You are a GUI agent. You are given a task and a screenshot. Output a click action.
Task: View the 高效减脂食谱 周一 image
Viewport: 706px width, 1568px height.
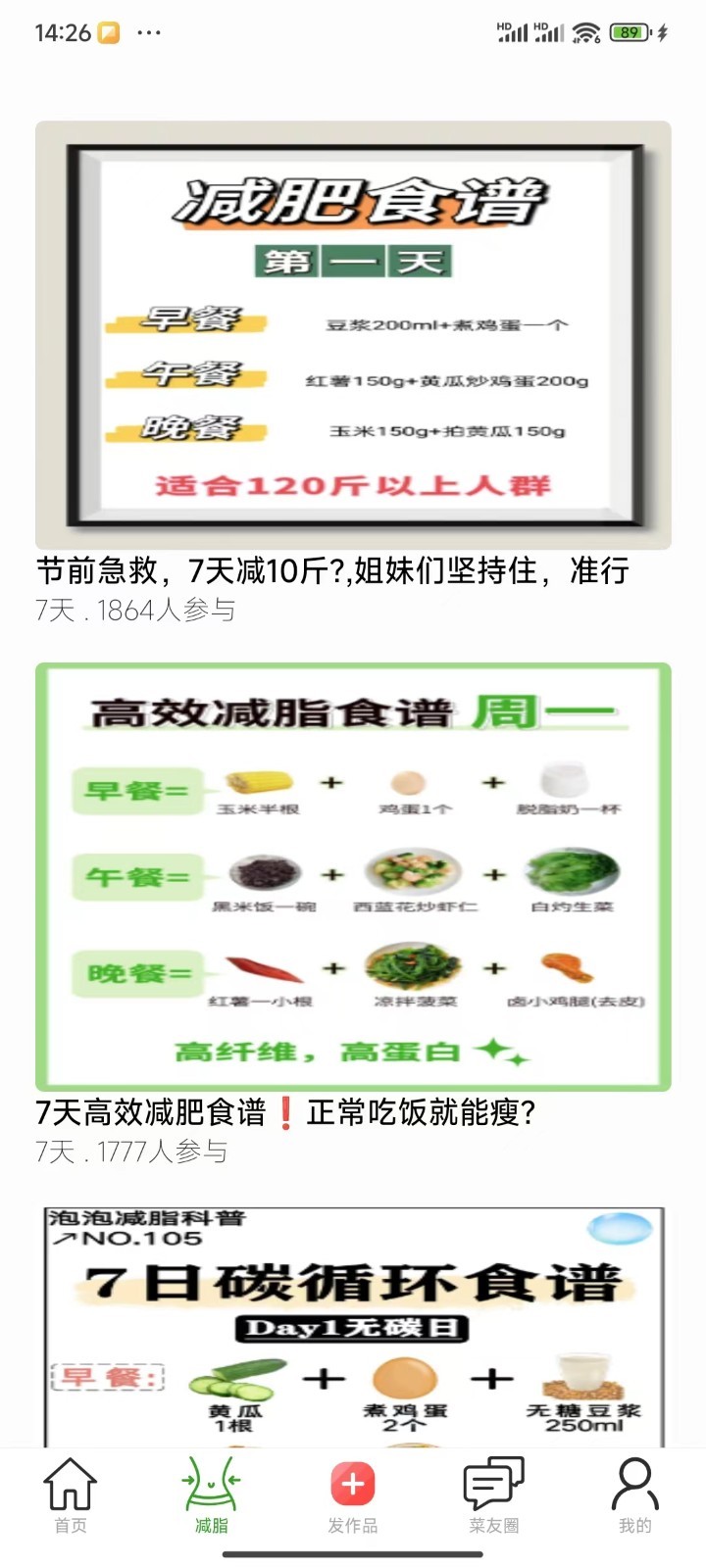353,872
